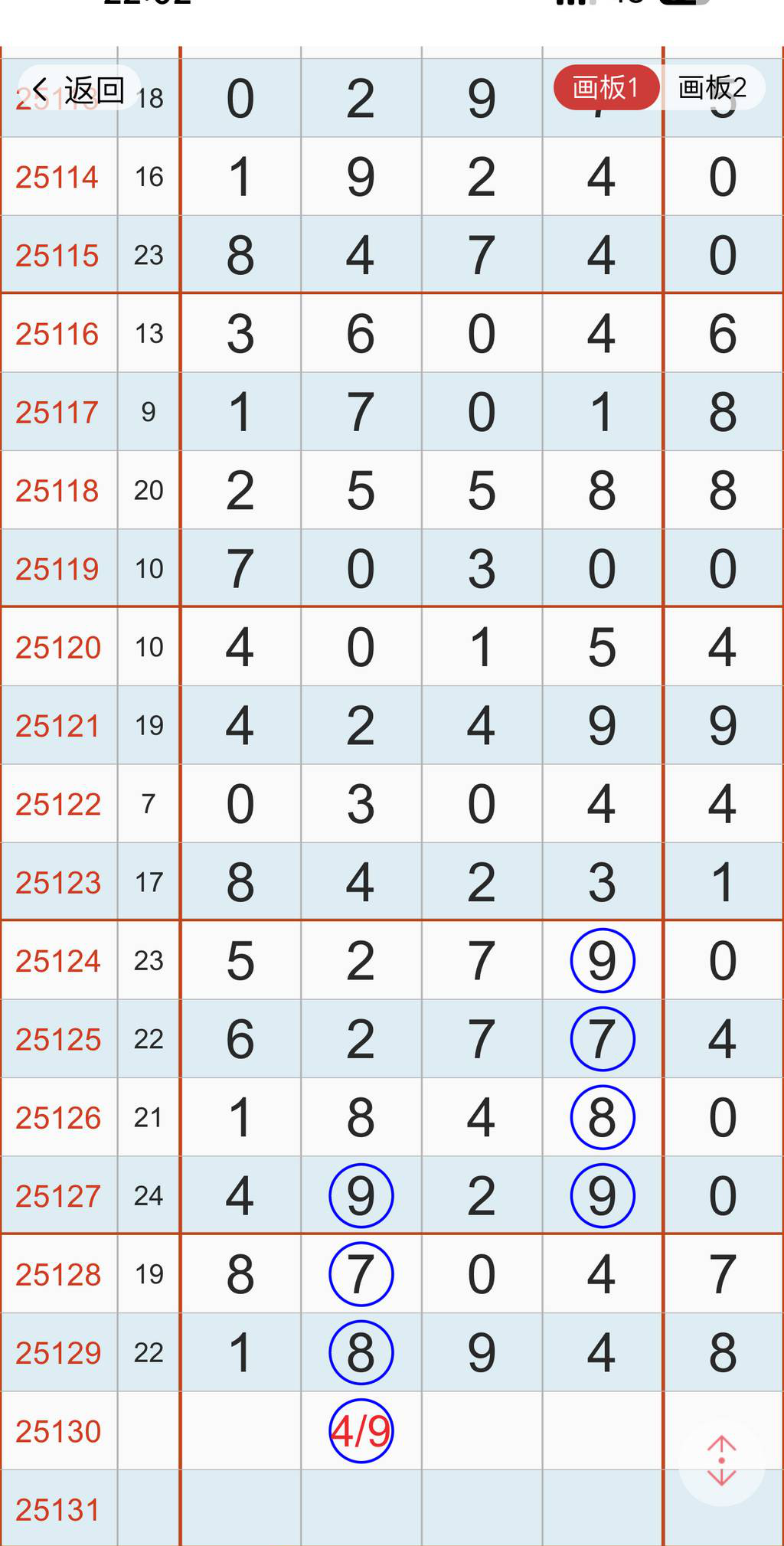This screenshot has width=784, height=1546.
Task: Select the circled 7 in row 25128
Action: point(361,1273)
